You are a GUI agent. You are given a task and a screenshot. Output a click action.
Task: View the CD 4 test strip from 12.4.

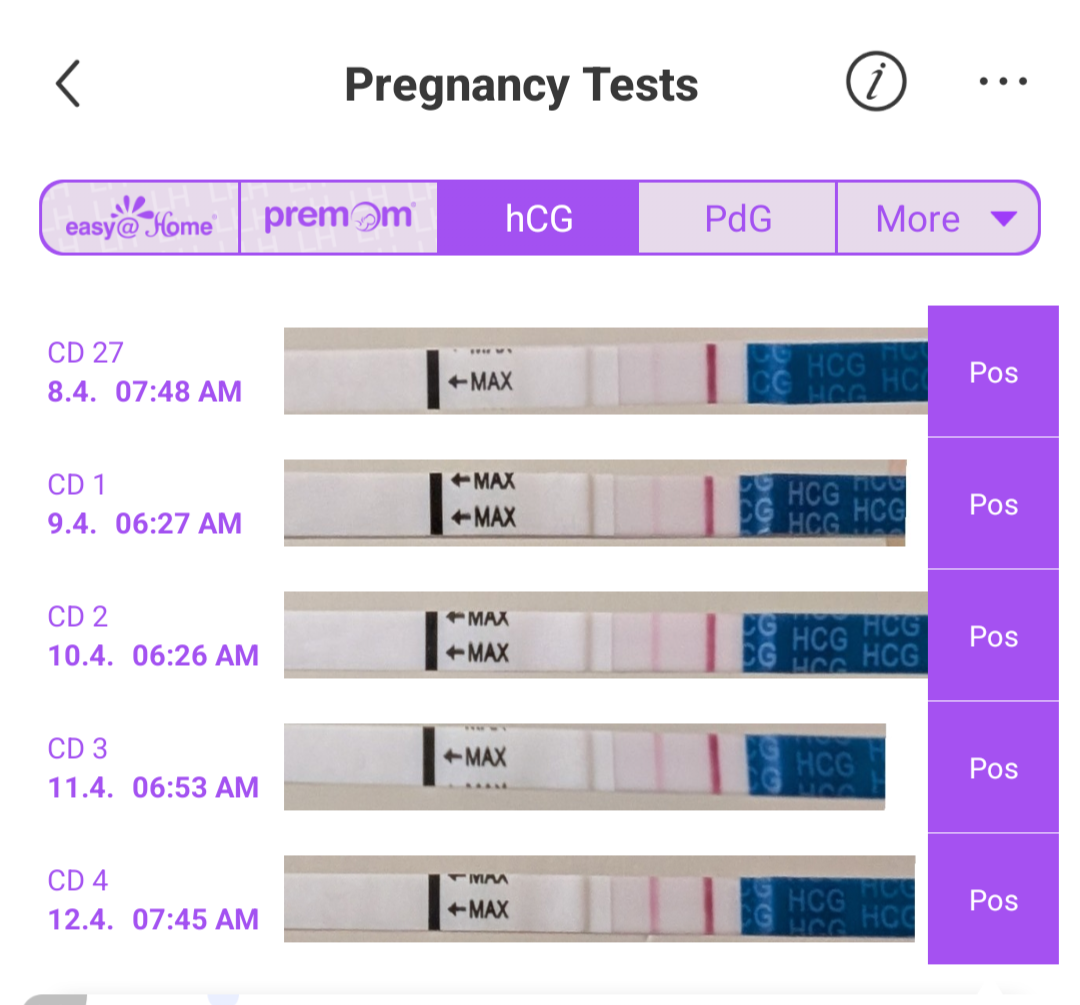coord(600,899)
